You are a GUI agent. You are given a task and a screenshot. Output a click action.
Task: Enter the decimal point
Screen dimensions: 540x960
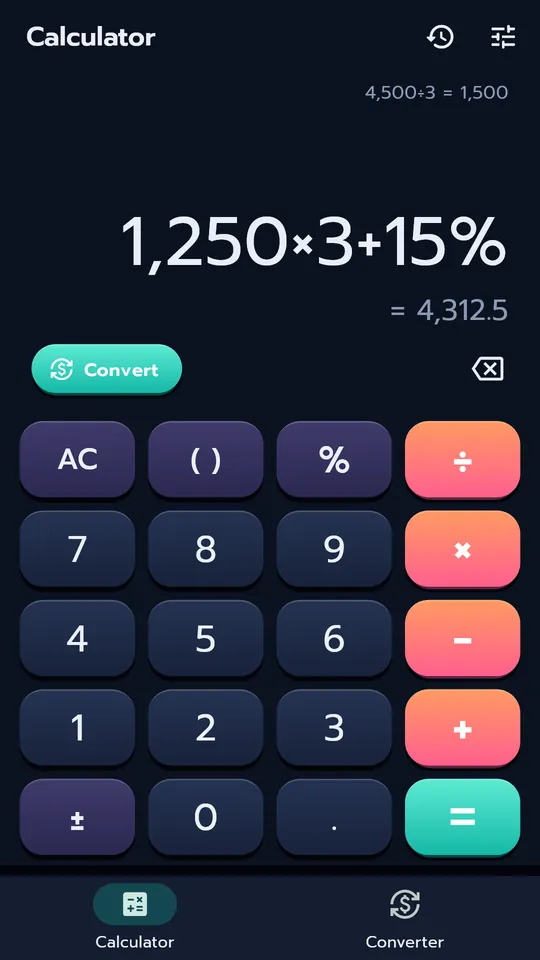pos(334,817)
